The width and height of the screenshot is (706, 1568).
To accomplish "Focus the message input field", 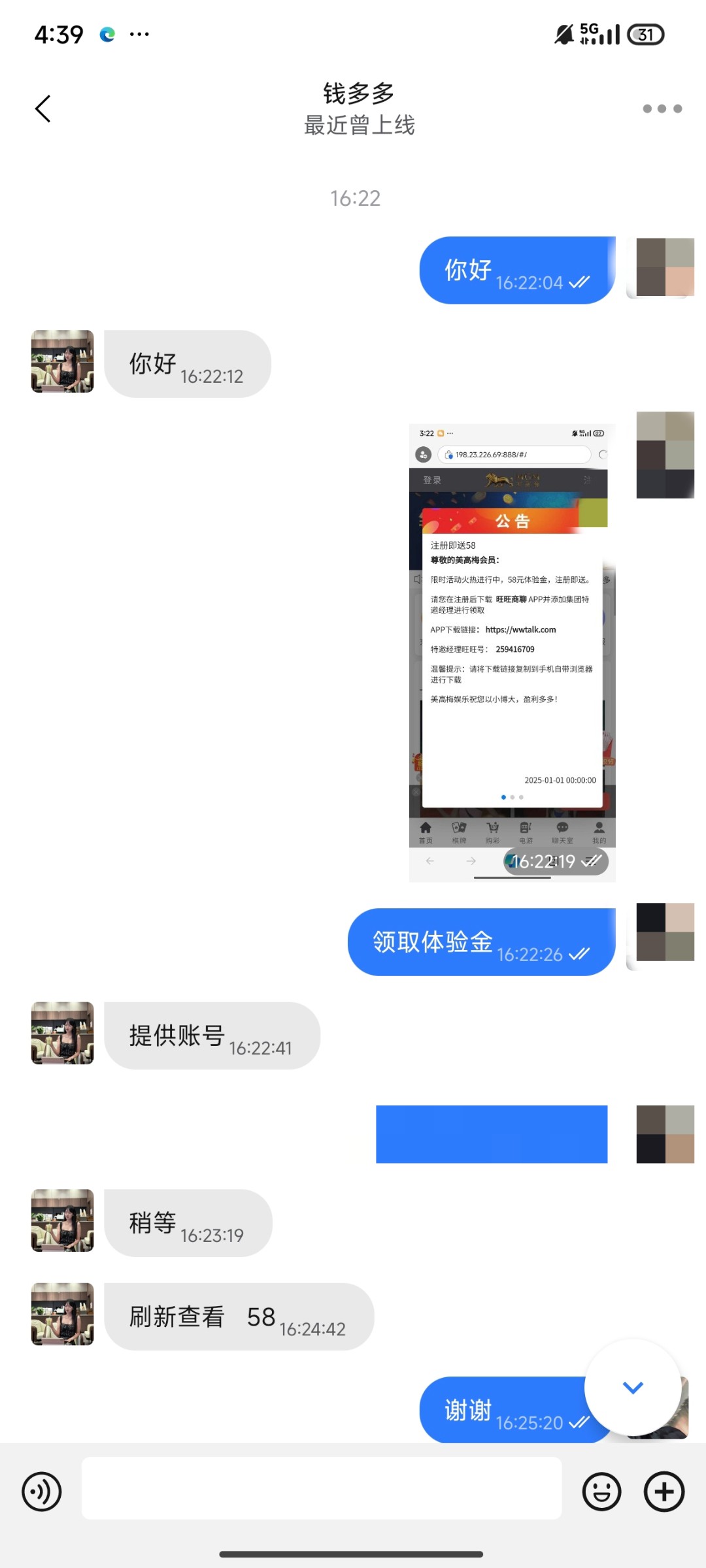I will coord(321,1488).
